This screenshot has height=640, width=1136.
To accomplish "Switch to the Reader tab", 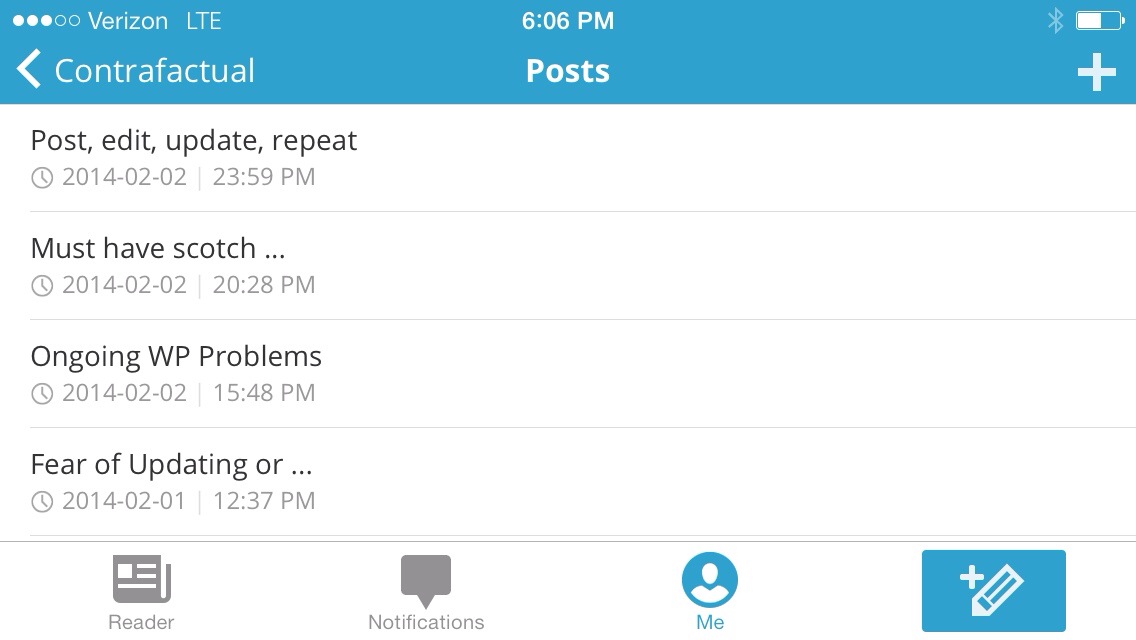I will pos(141,593).
